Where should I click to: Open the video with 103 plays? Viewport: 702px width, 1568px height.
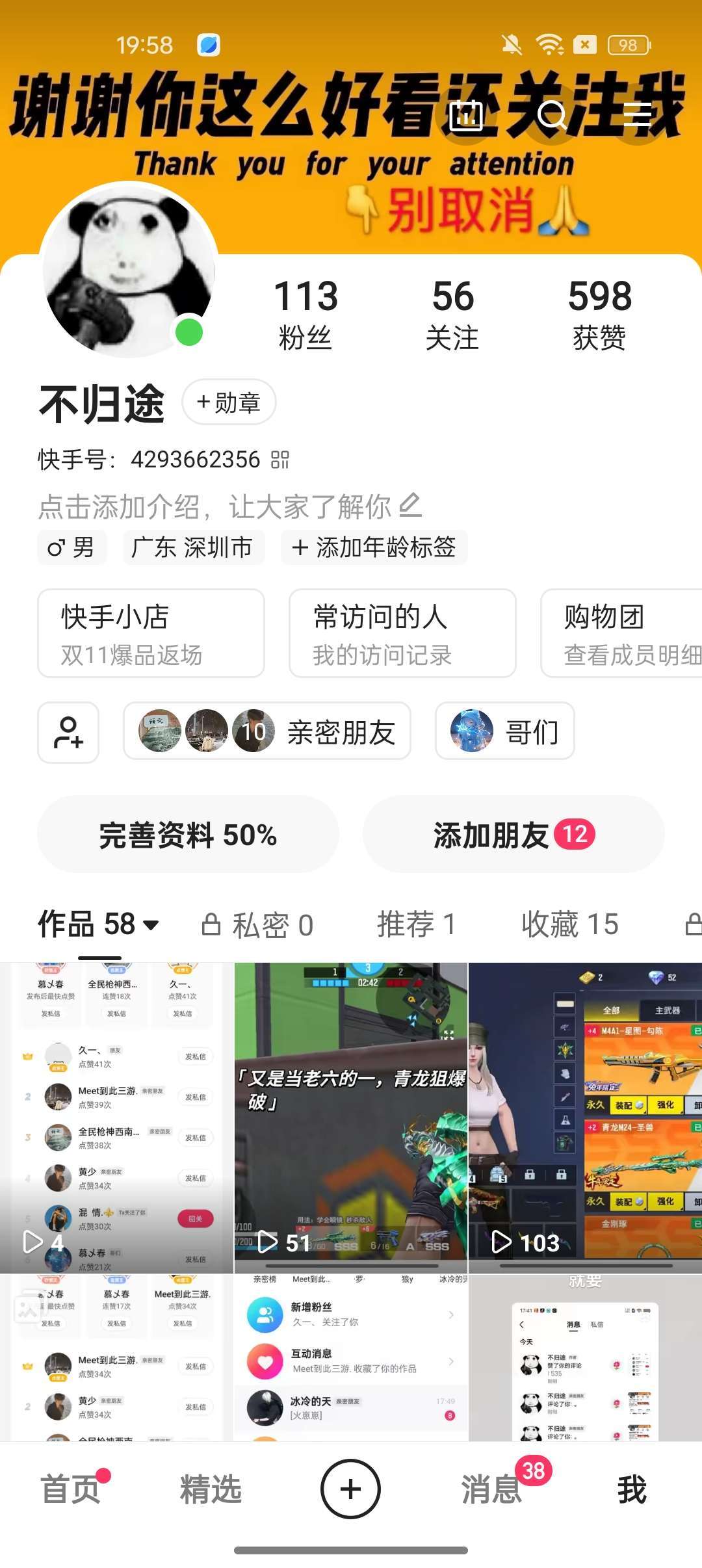pos(585,1117)
